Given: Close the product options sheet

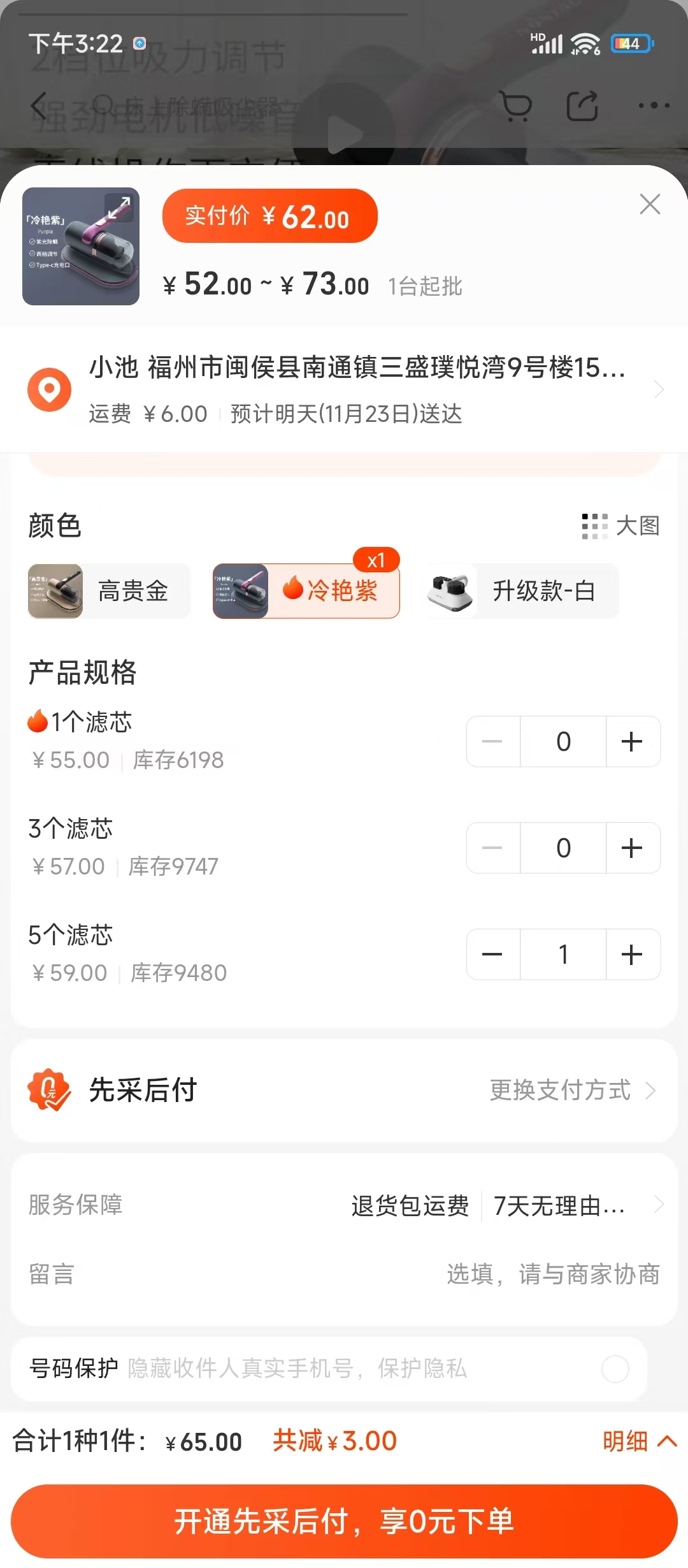Looking at the screenshot, I should coord(650,205).
